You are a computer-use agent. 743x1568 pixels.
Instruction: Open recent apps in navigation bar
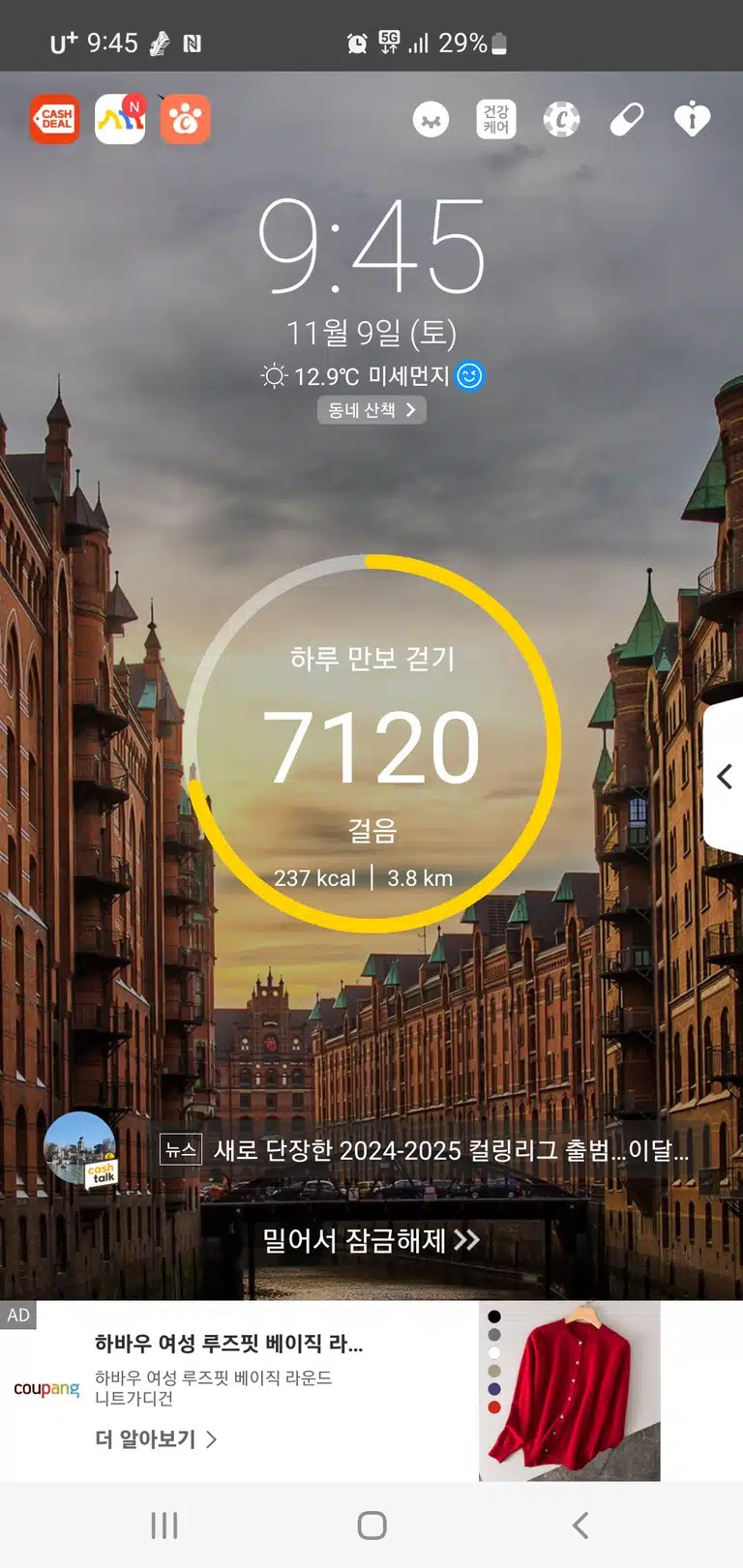[164, 1525]
